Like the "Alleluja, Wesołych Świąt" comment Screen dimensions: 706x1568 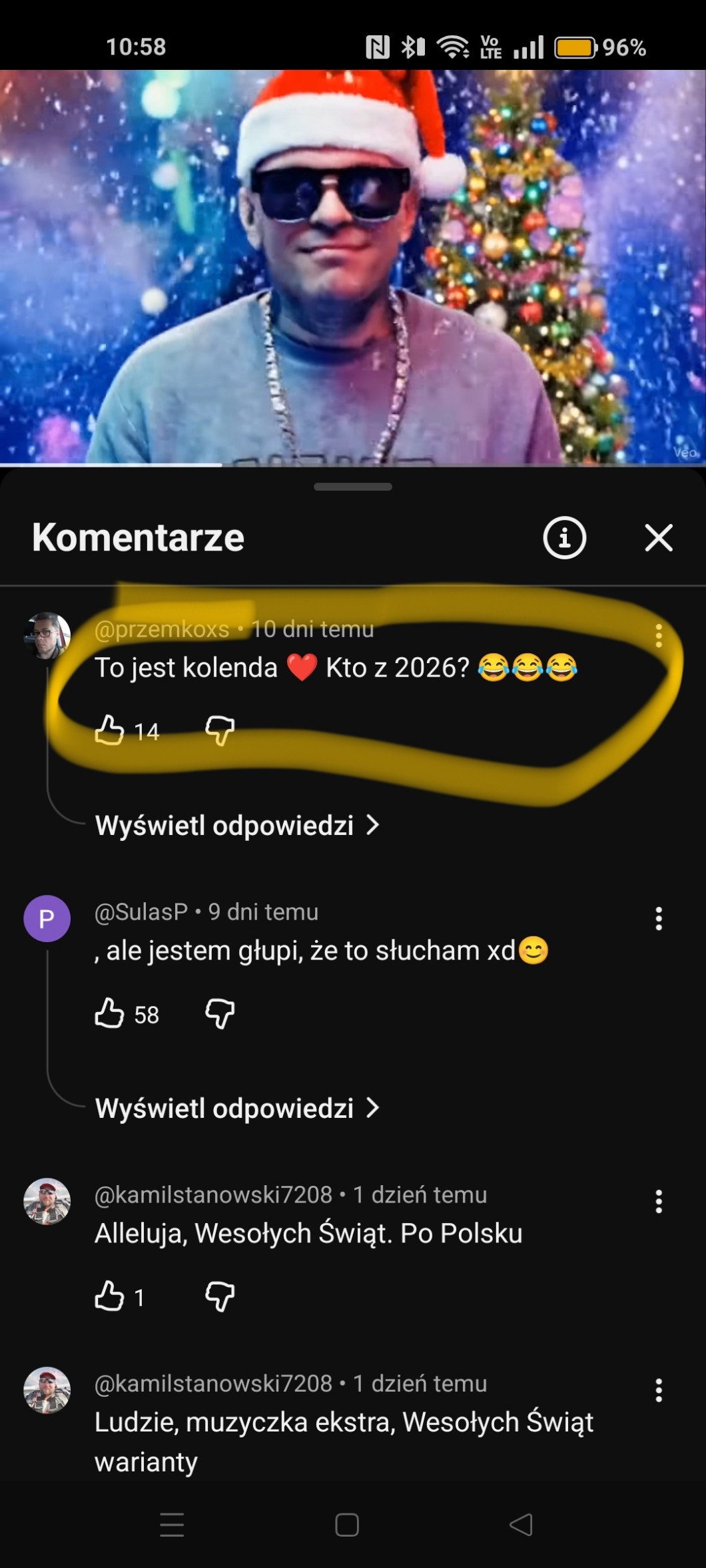(110, 1296)
